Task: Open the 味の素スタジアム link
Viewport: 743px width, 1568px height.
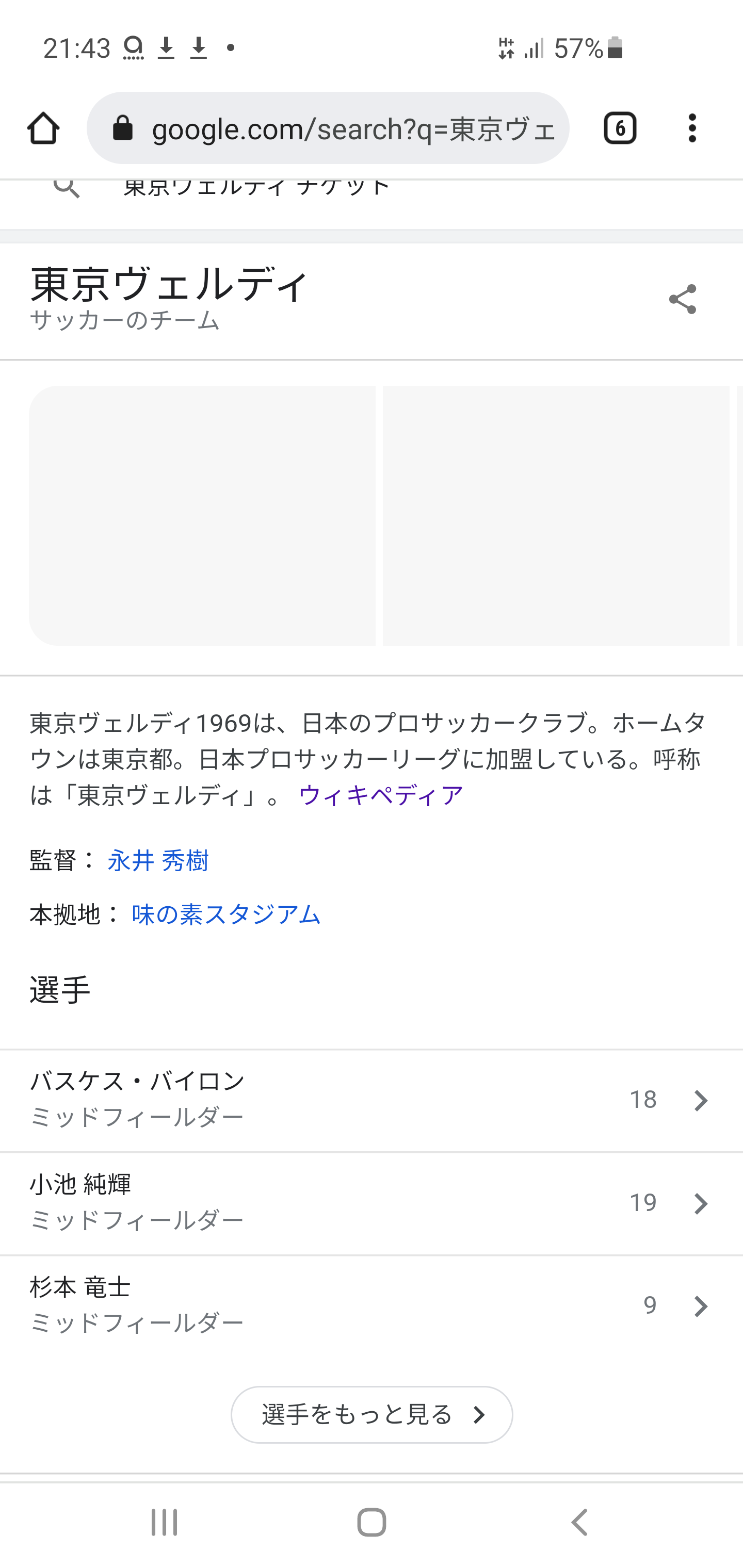Action: tap(226, 914)
